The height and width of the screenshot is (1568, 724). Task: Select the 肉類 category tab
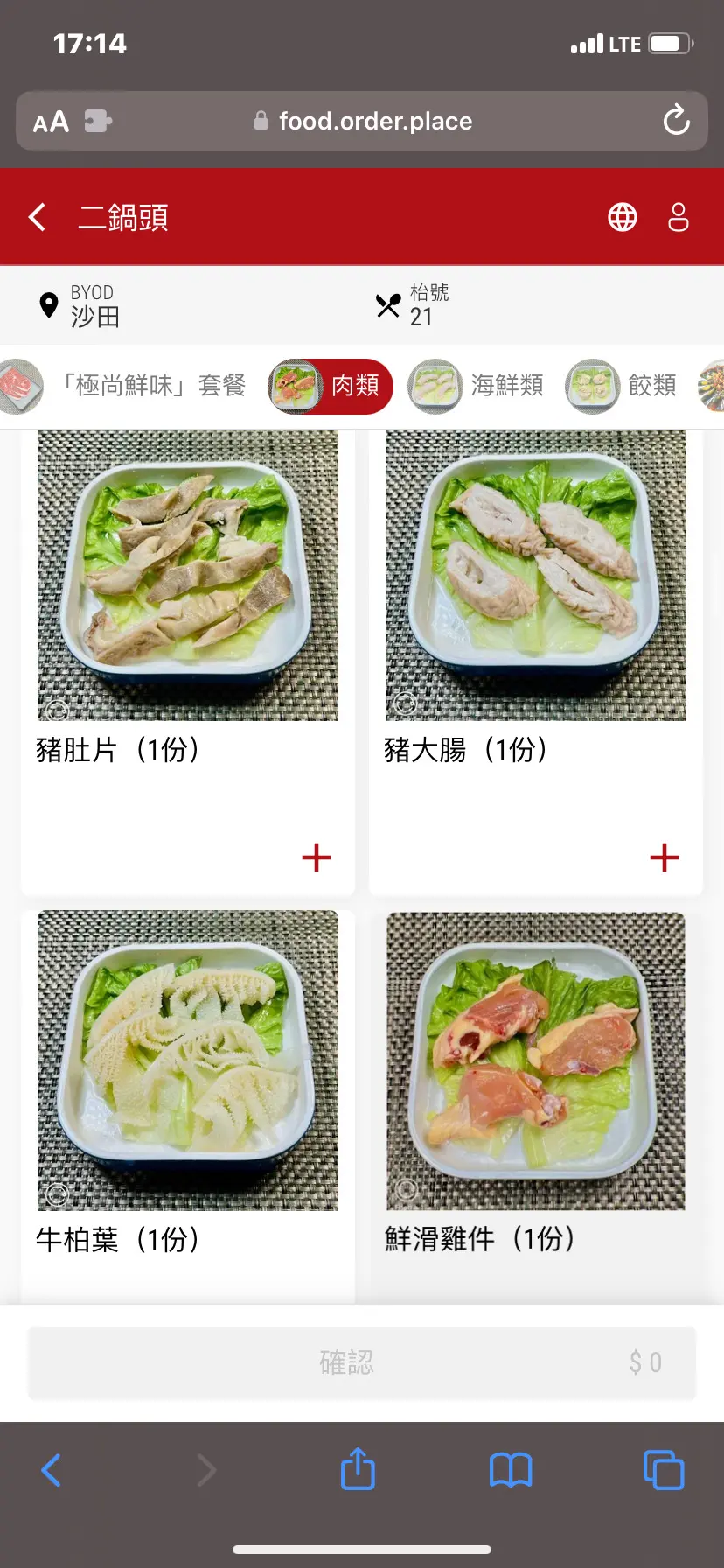[332, 386]
